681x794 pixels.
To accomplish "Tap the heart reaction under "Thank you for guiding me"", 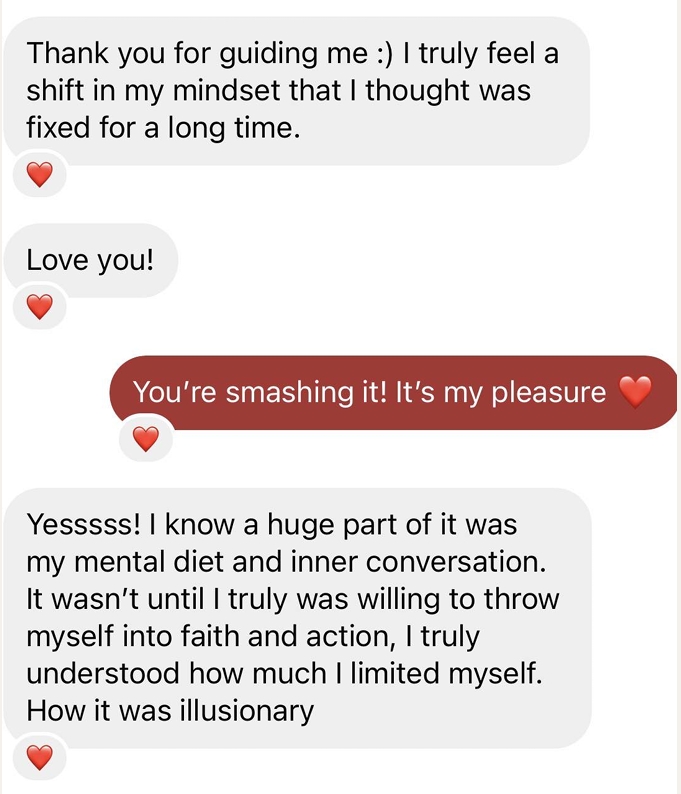I will coord(39,177).
